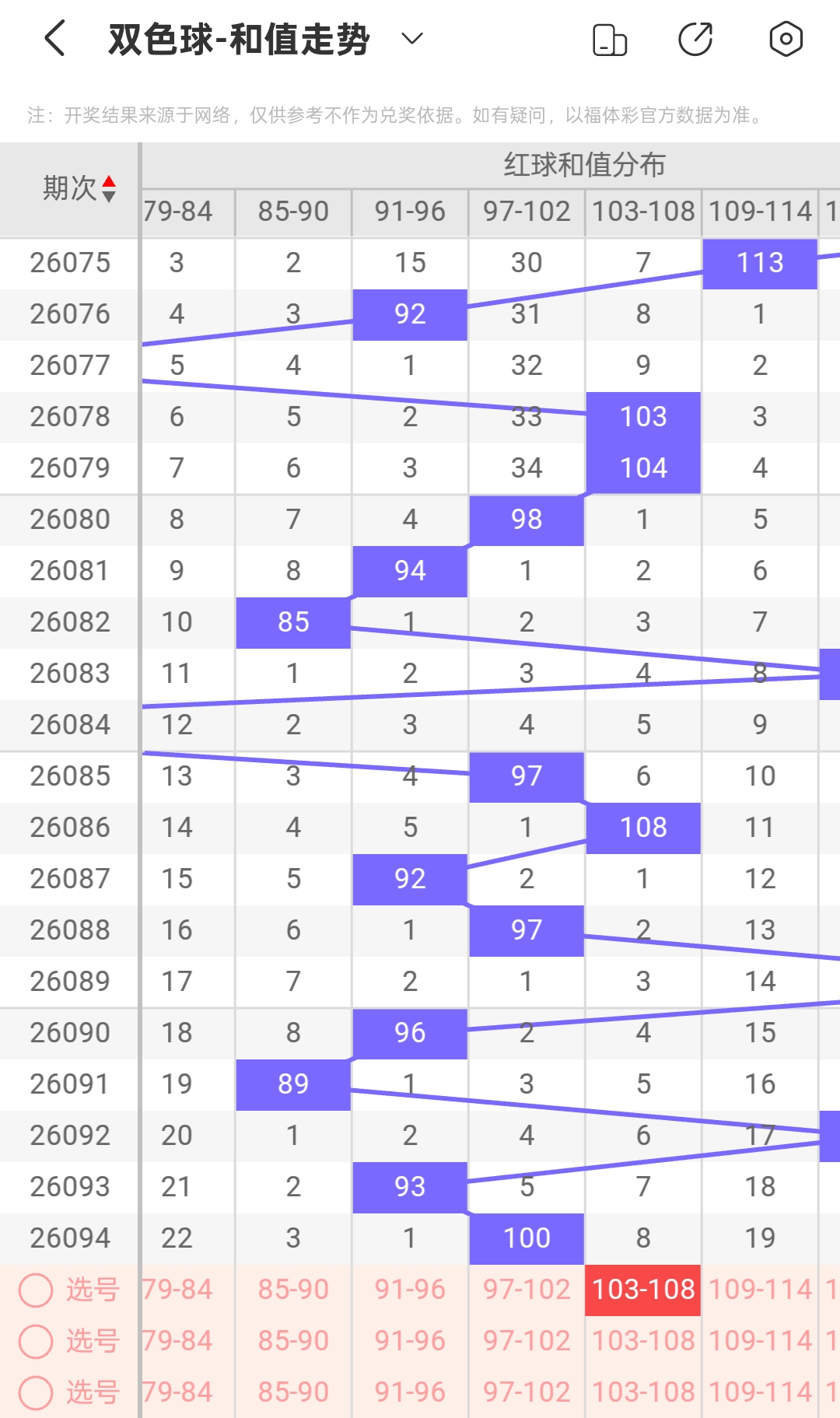The height and width of the screenshot is (1418, 840).
Task: Sort the table by 期次
Action: coord(79,188)
